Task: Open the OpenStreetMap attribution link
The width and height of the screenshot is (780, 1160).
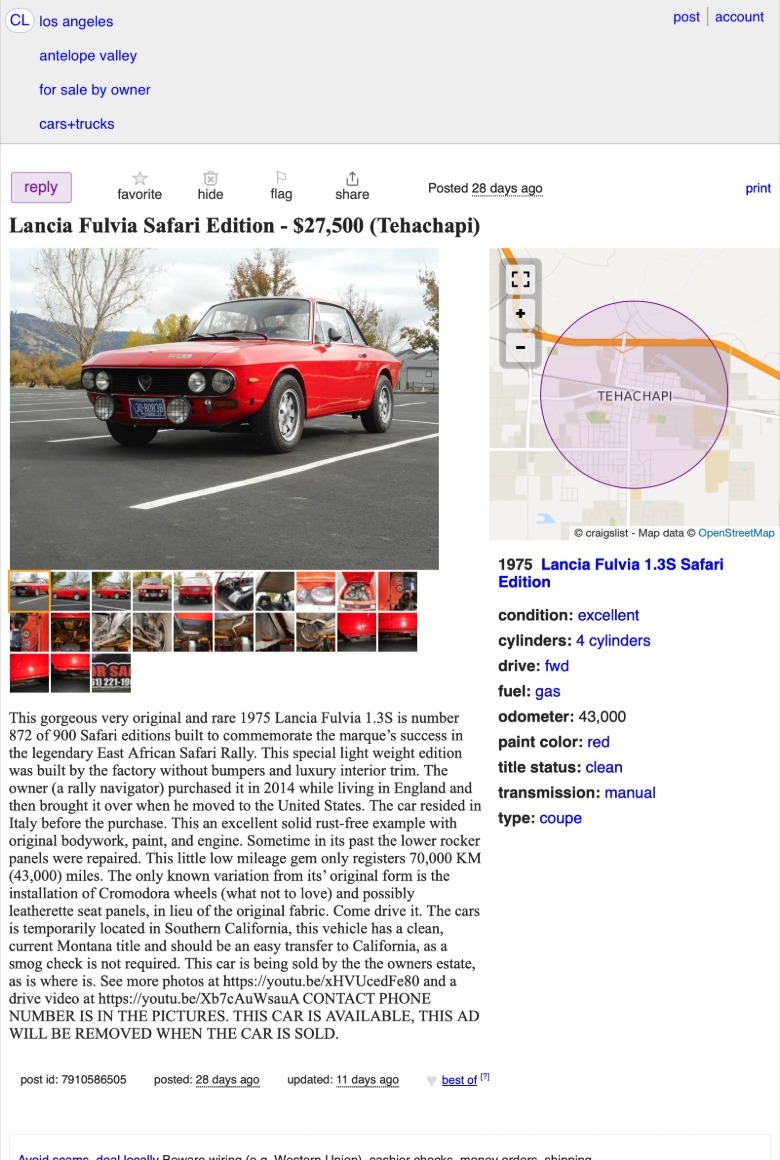Action: [735, 533]
